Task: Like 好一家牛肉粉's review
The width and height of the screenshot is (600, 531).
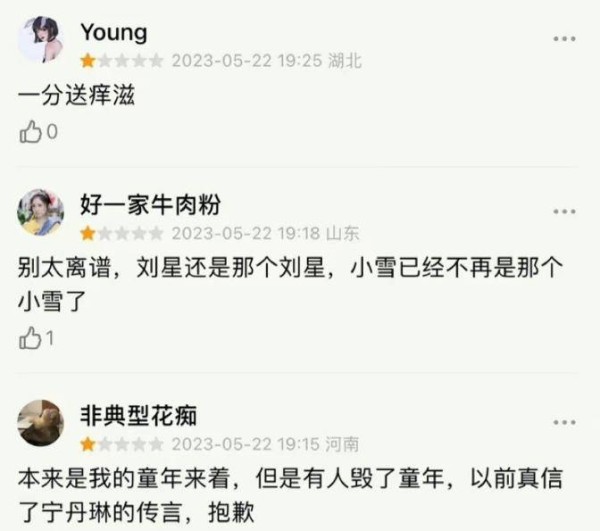Action: 31,339
